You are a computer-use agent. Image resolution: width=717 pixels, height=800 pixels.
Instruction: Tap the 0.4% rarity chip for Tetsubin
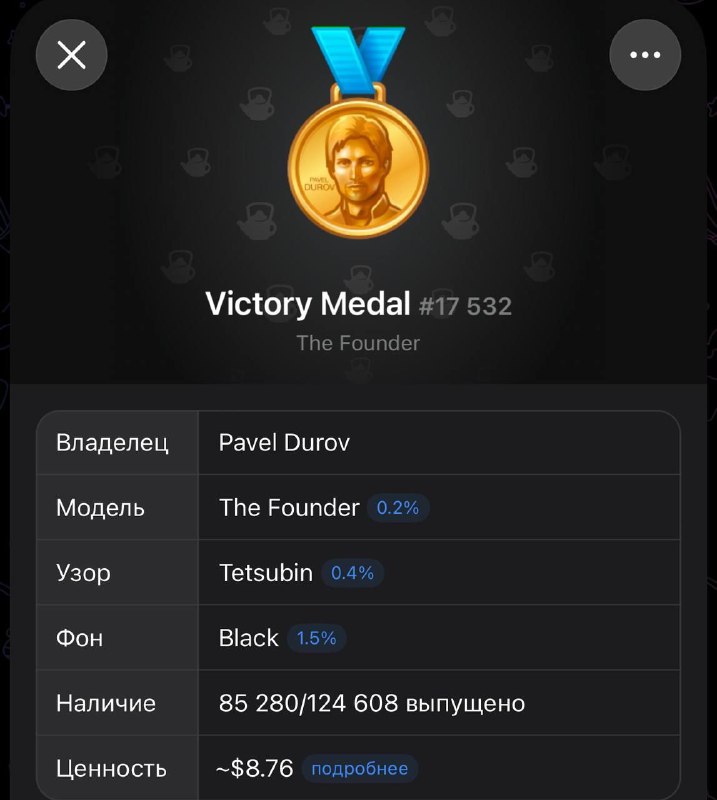click(352, 573)
